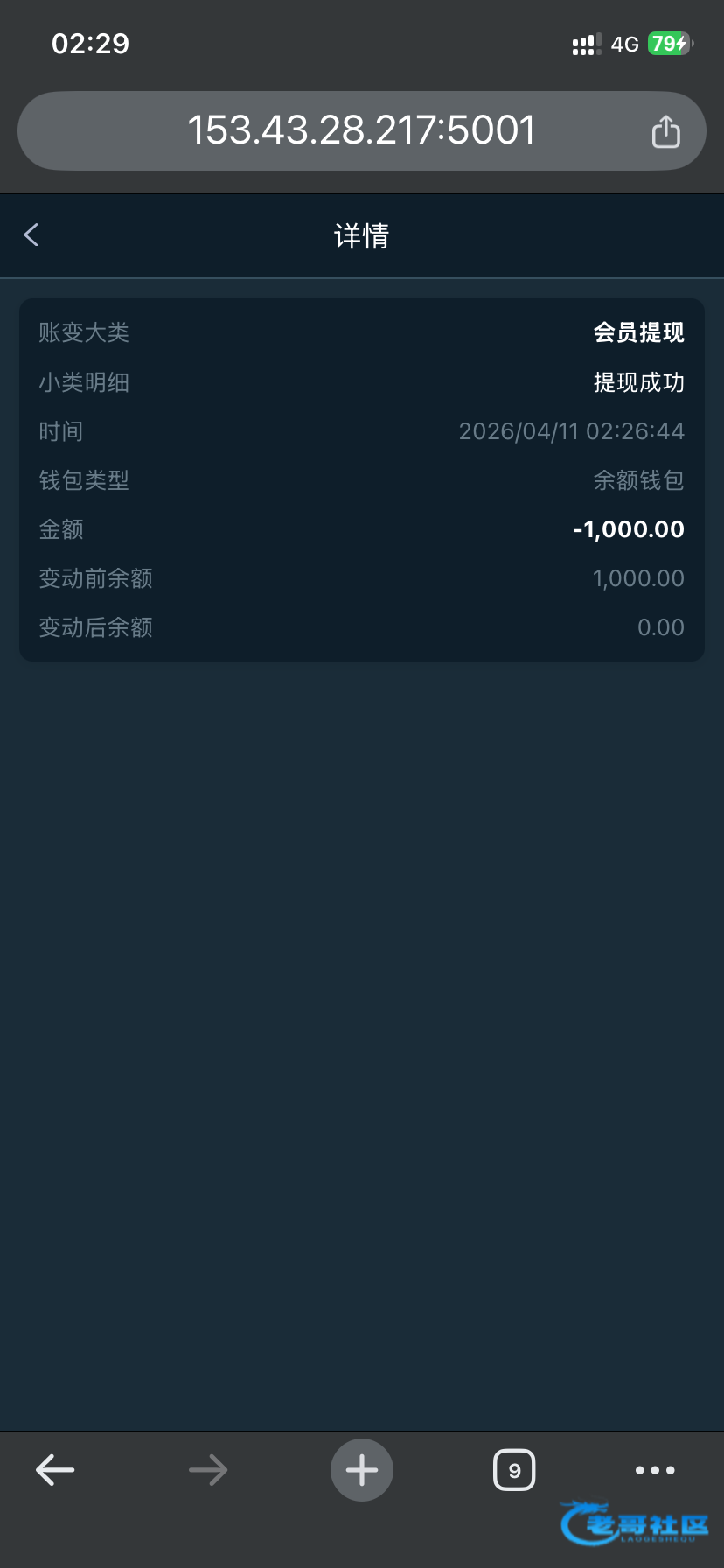Go back from the 详情 page
724x1568 pixels.
31,234
